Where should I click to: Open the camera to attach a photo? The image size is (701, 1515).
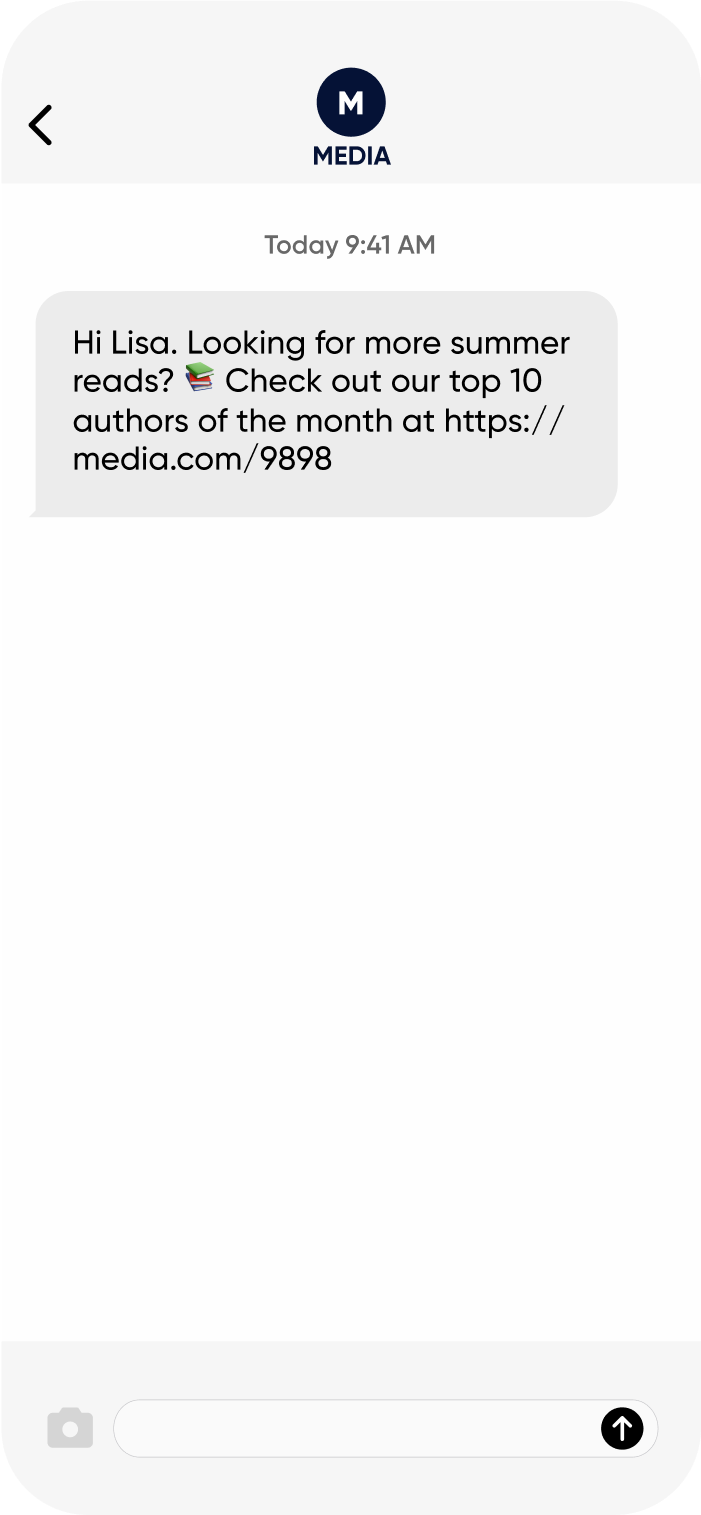coord(70,1428)
